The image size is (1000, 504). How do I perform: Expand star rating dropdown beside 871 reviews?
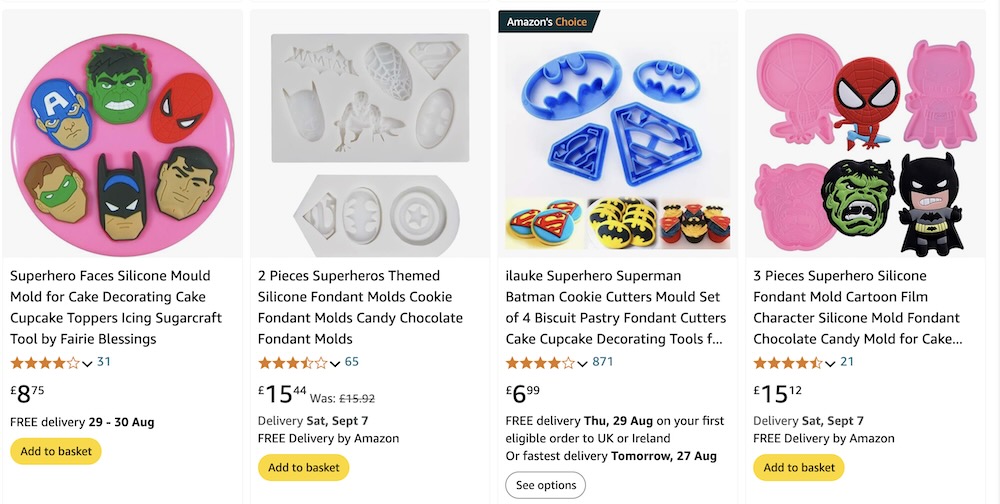click(x=583, y=363)
